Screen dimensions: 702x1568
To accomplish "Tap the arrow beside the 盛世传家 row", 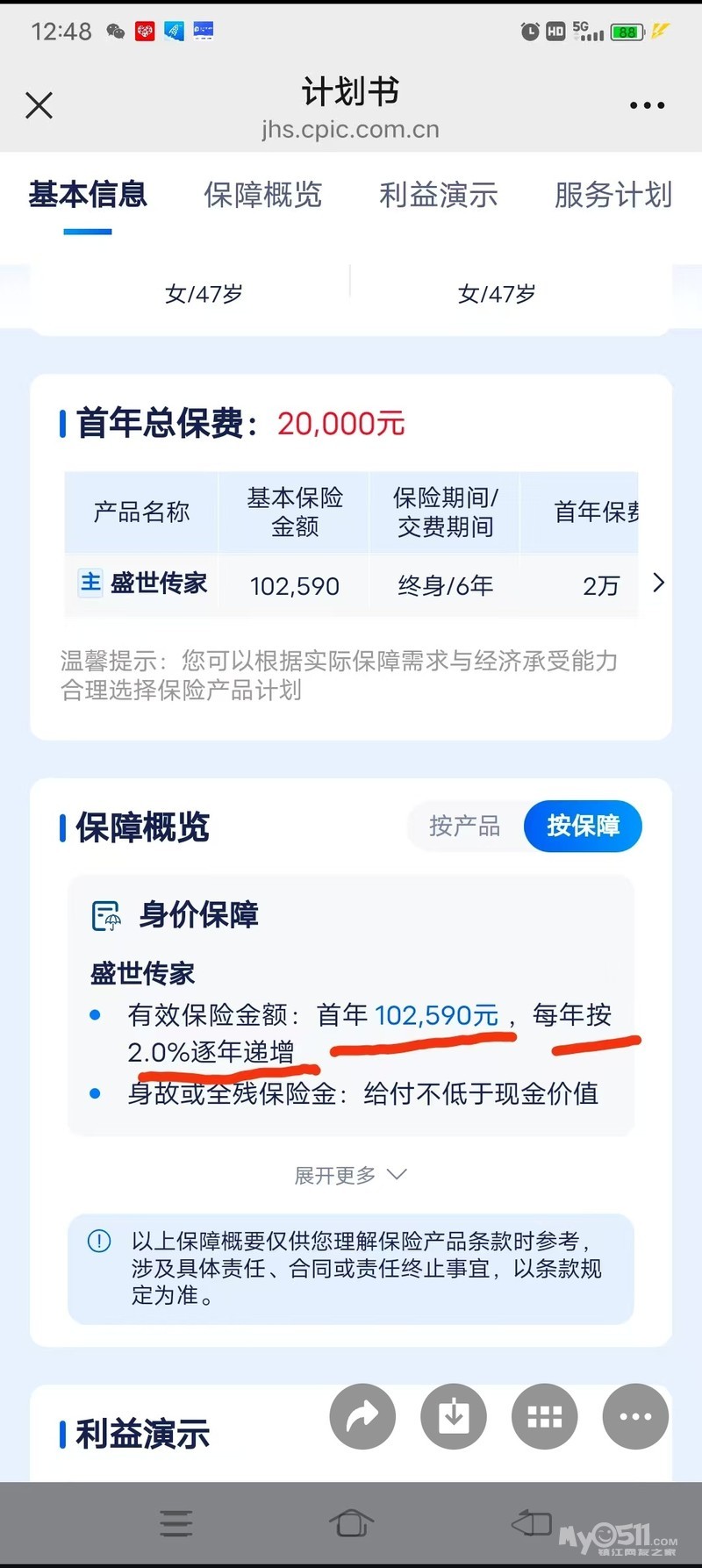I will tap(658, 583).
